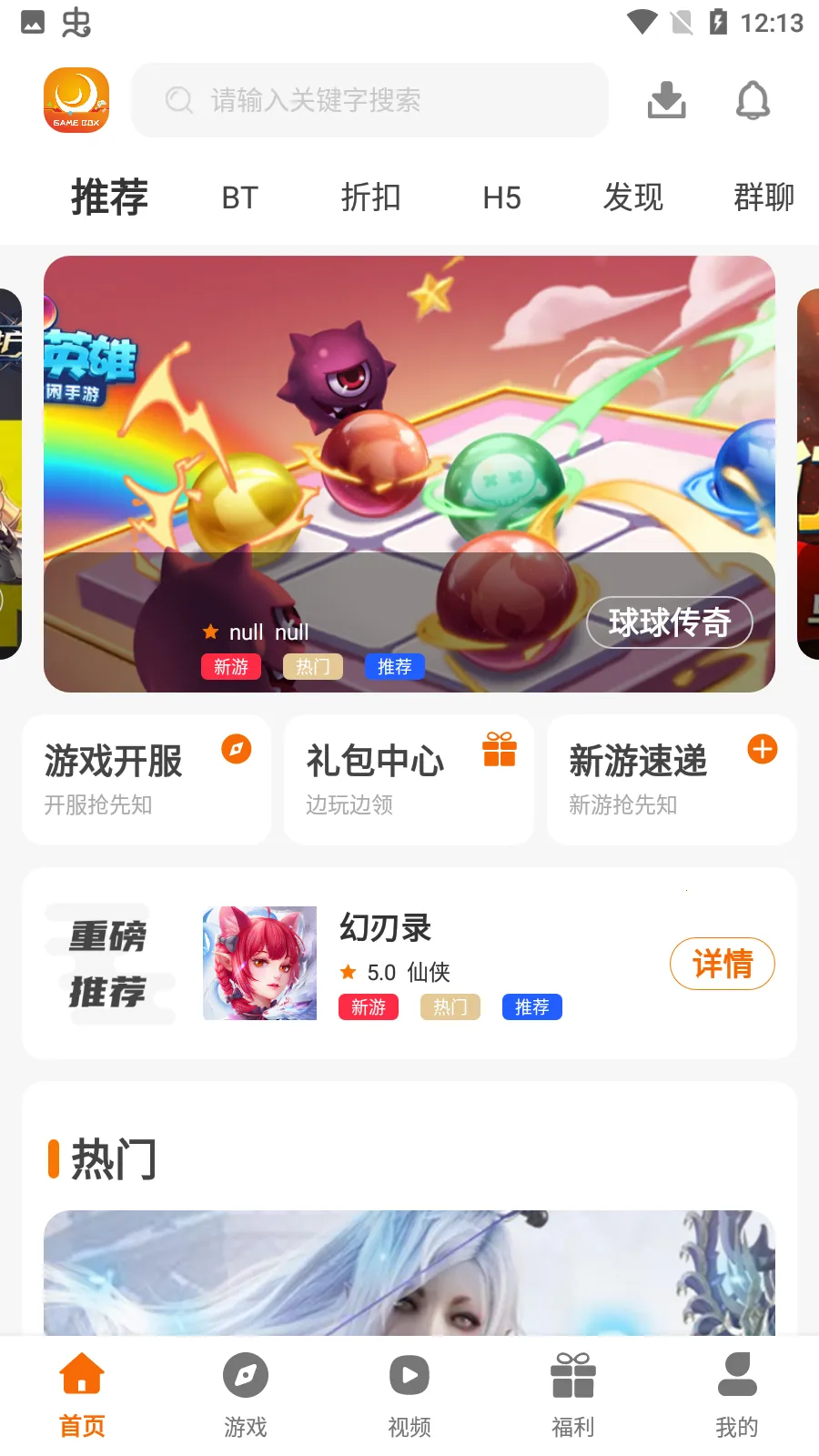Tap the 球球传奇 banner button
819x1456 pixels.
coord(670,622)
